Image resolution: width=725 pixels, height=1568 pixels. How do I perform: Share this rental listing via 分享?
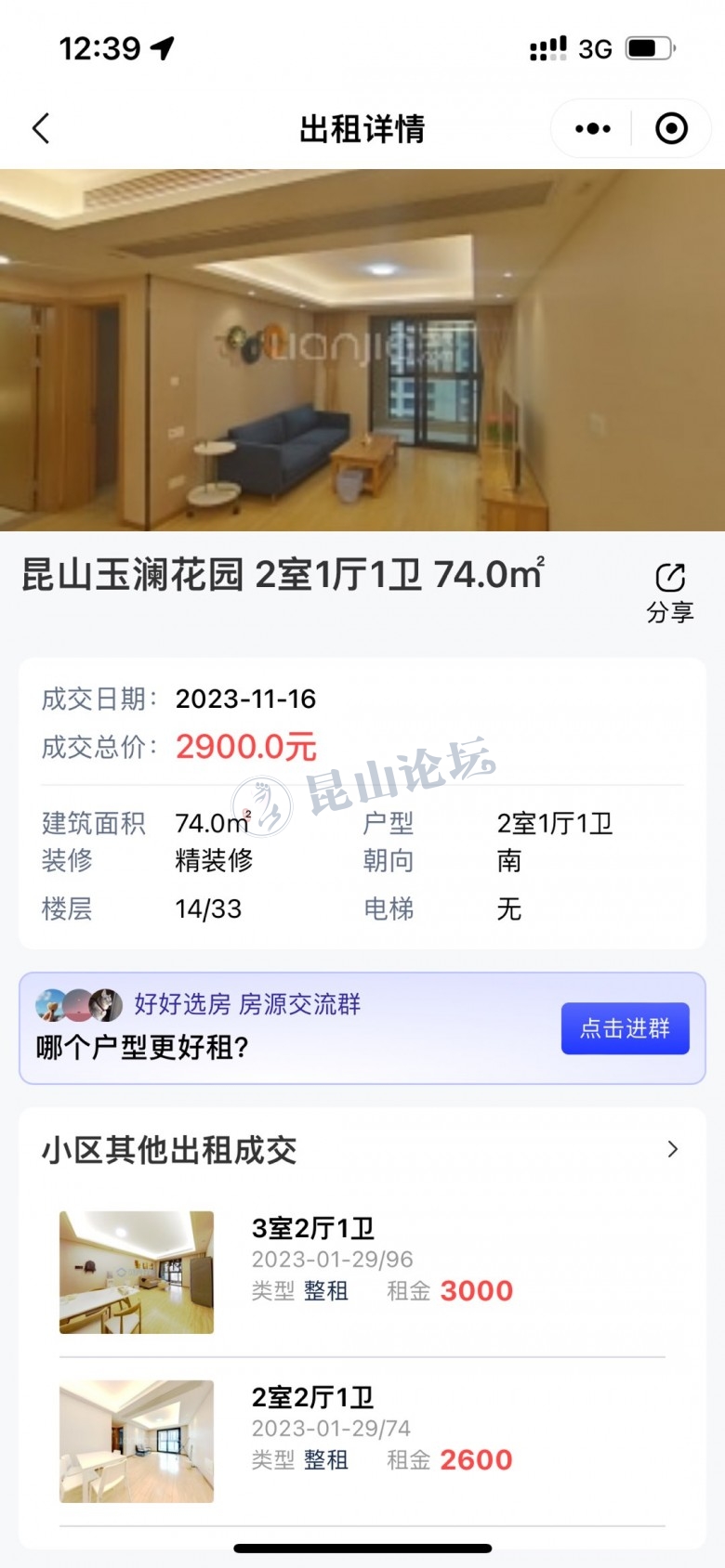670,591
